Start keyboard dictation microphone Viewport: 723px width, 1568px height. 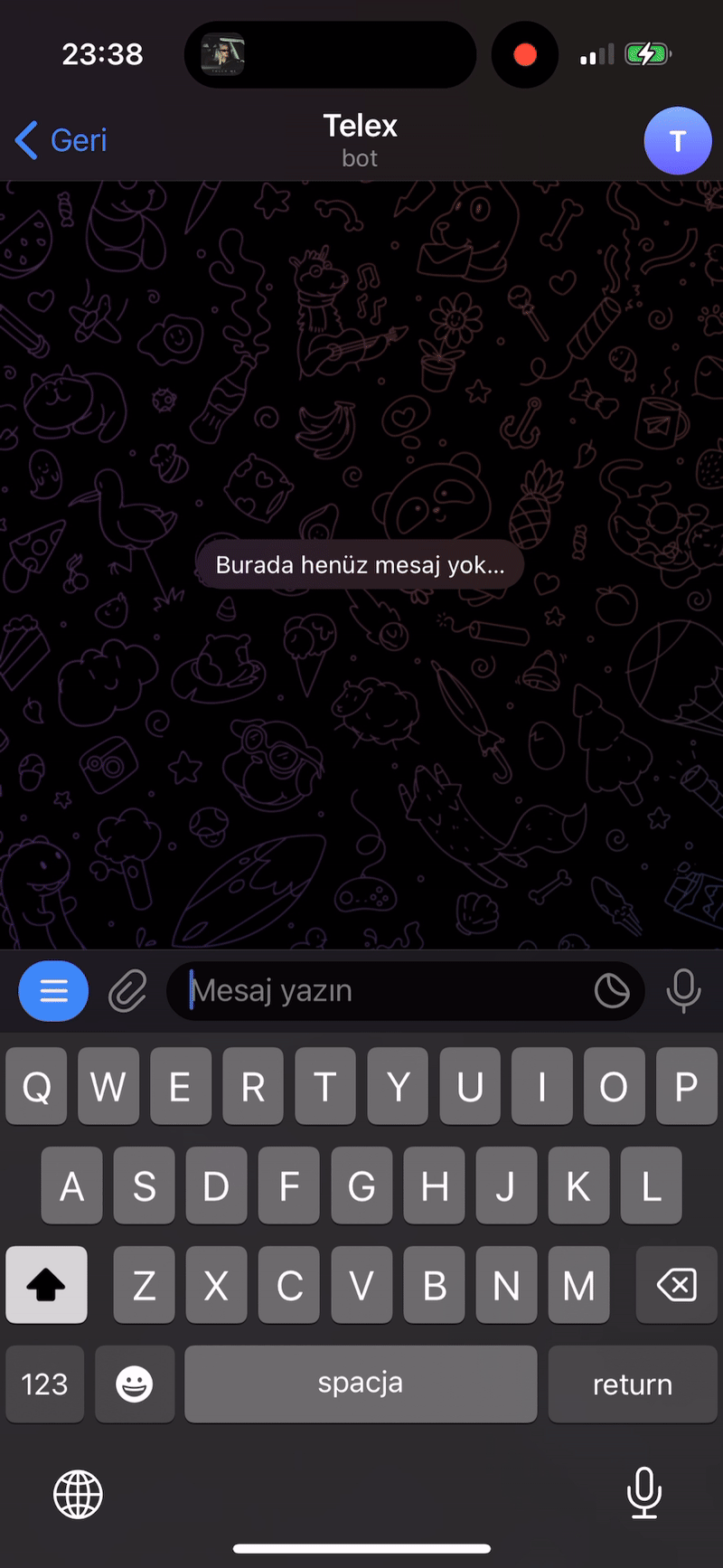pos(643,1492)
